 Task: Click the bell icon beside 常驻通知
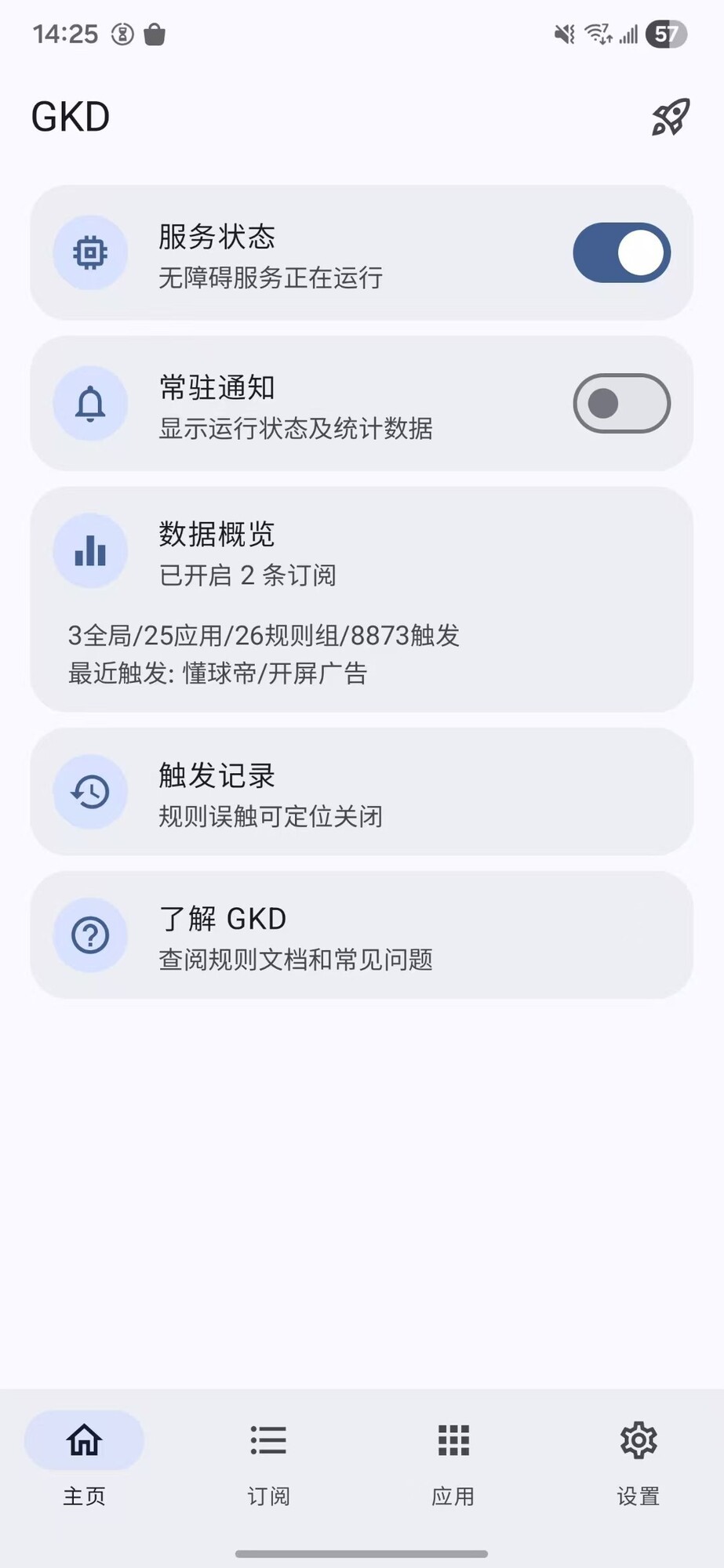89,403
